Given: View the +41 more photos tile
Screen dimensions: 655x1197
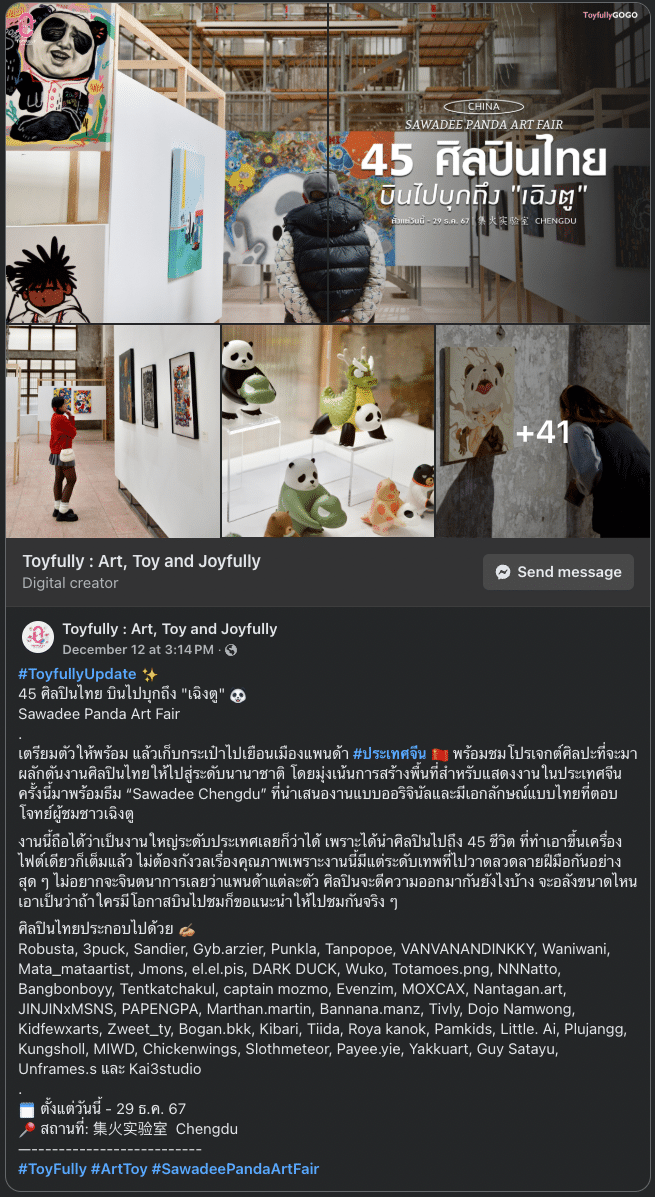Looking at the screenshot, I should [x=543, y=431].
